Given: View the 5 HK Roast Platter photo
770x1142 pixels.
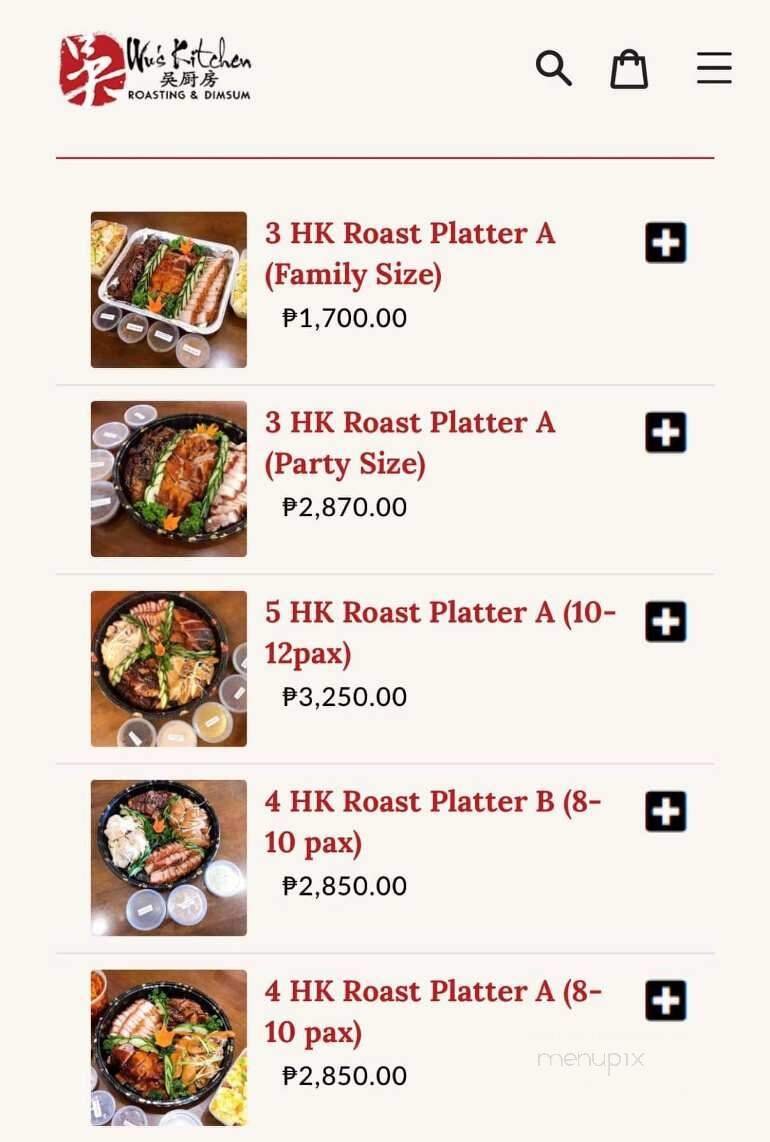Looking at the screenshot, I should tap(168, 668).
